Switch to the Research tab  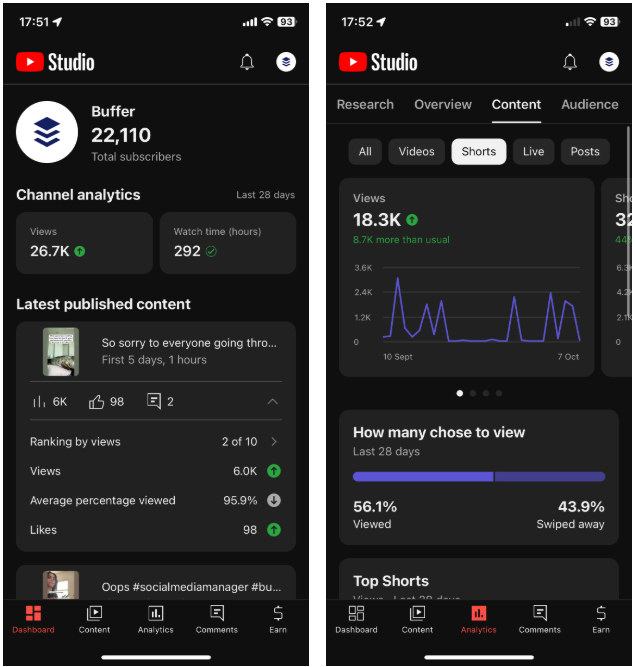pyautogui.click(x=365, y=104)
